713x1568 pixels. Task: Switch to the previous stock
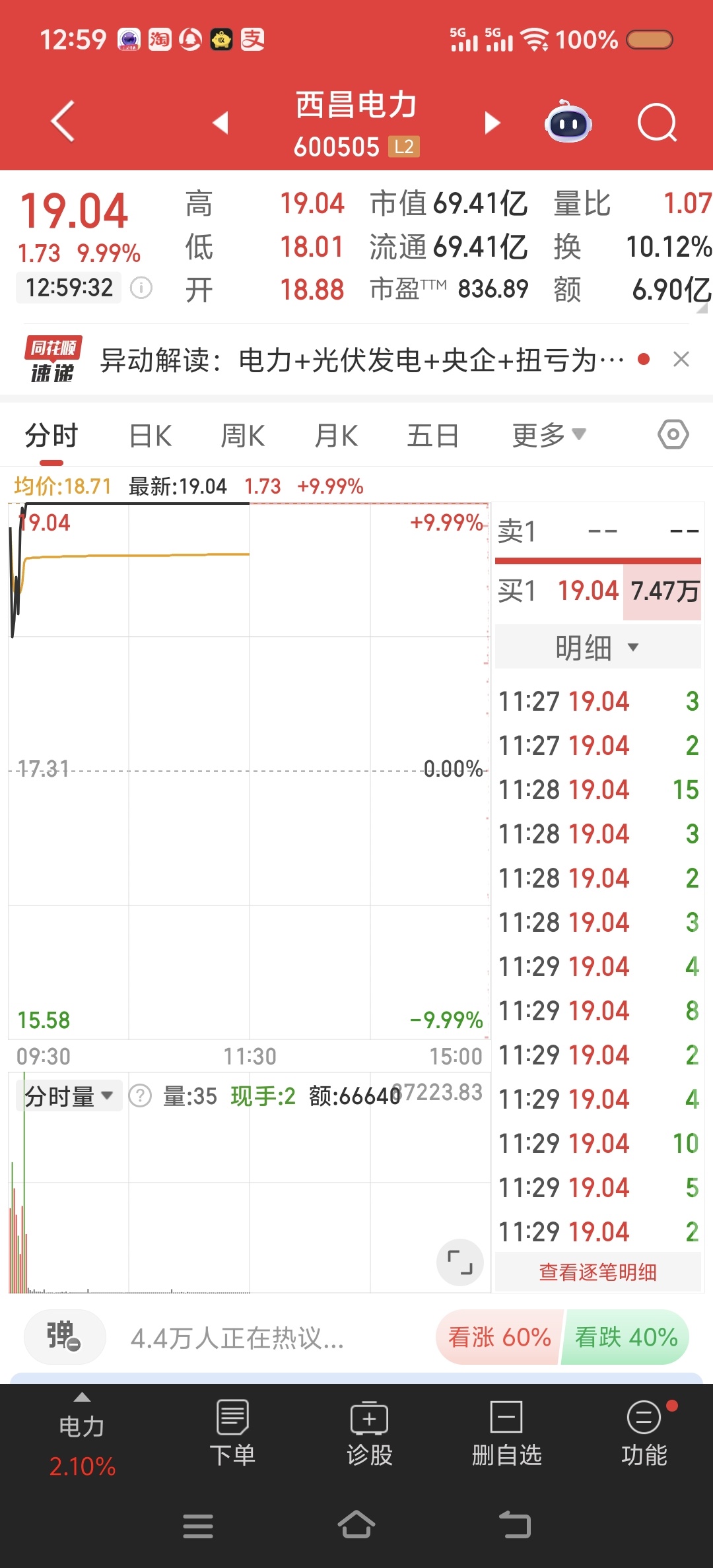coord(221,122)
